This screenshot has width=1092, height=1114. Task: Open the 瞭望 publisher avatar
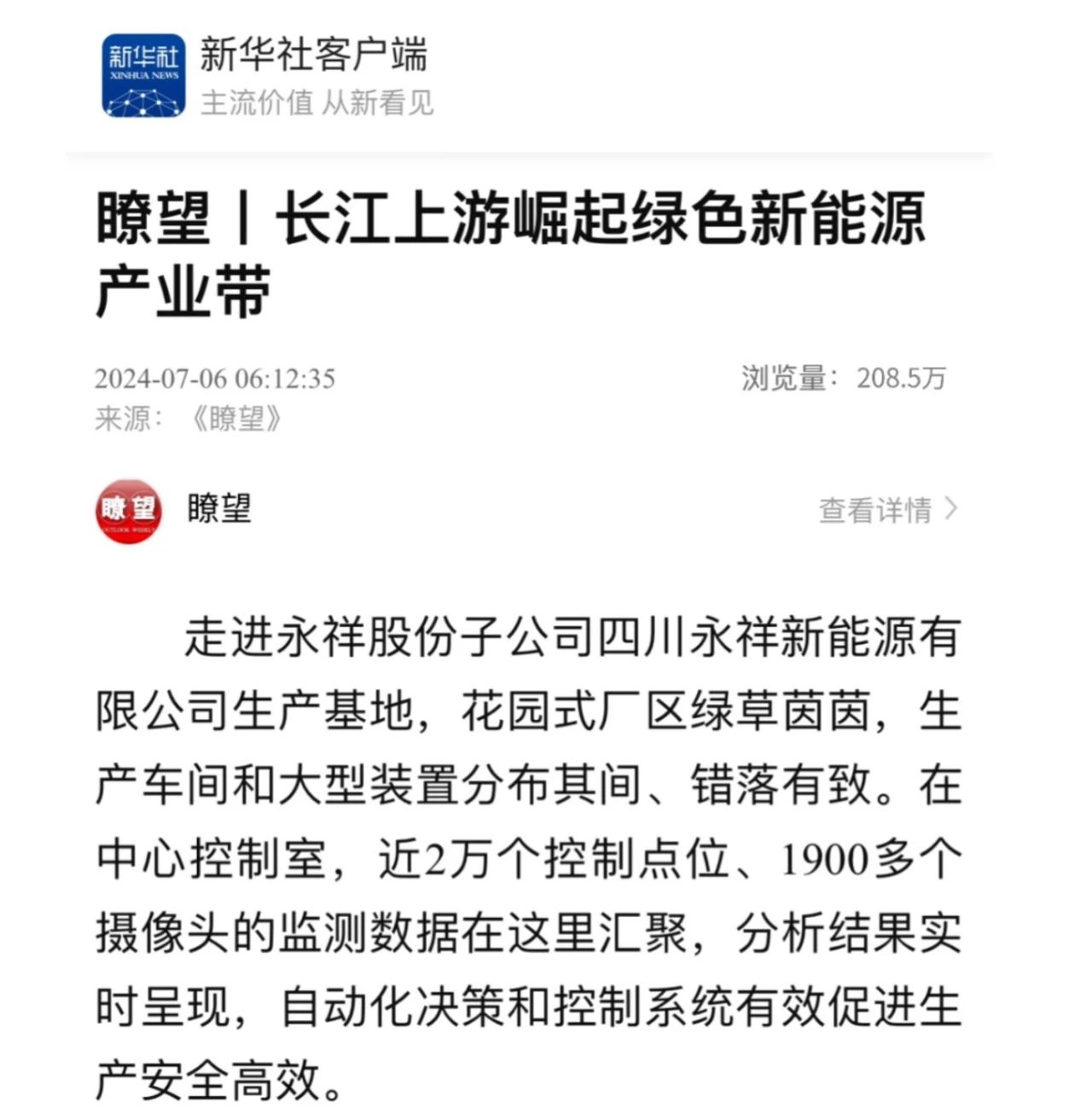(x=128, y=510)
